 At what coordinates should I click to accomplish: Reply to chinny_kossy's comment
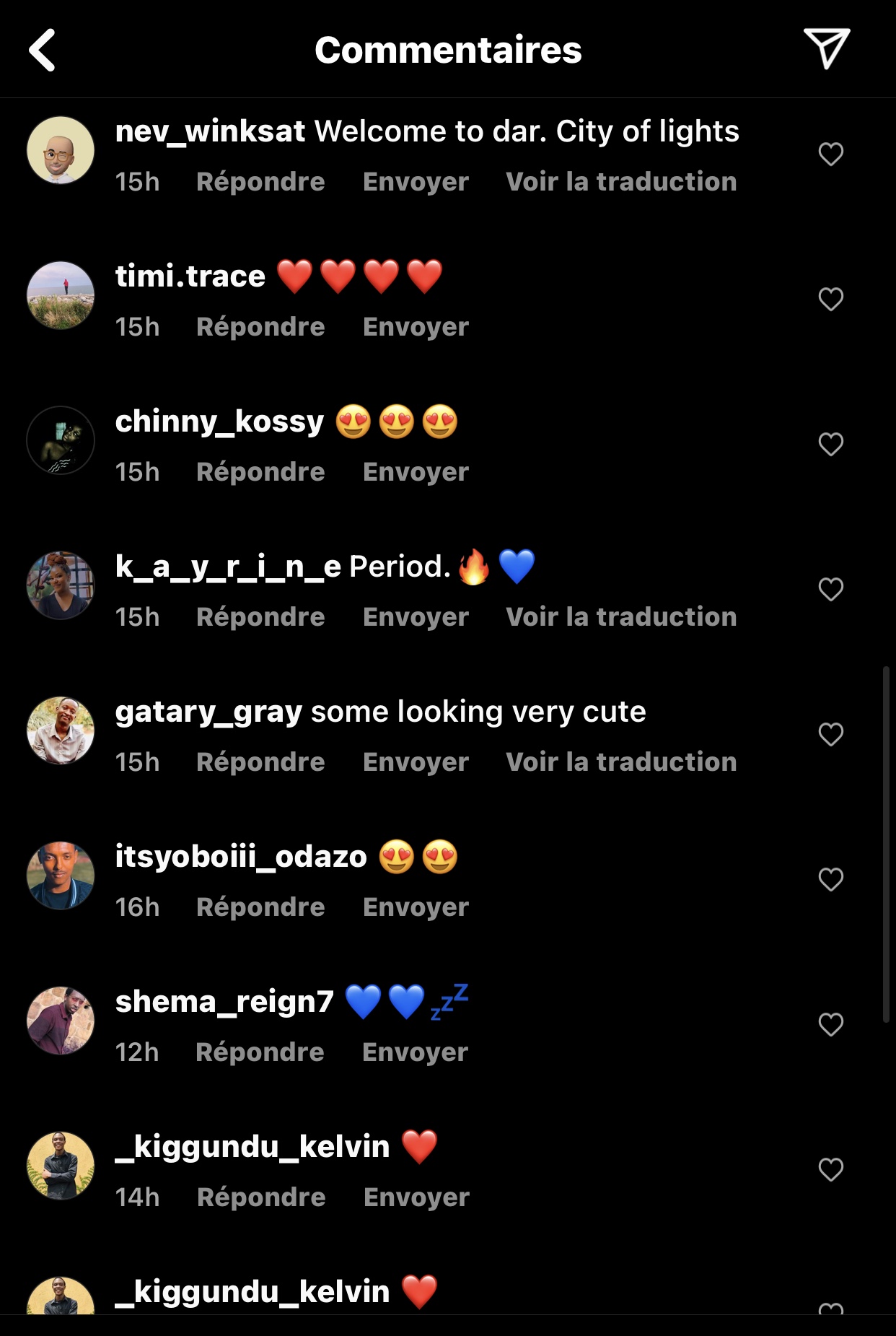click(x=260, y=472)
